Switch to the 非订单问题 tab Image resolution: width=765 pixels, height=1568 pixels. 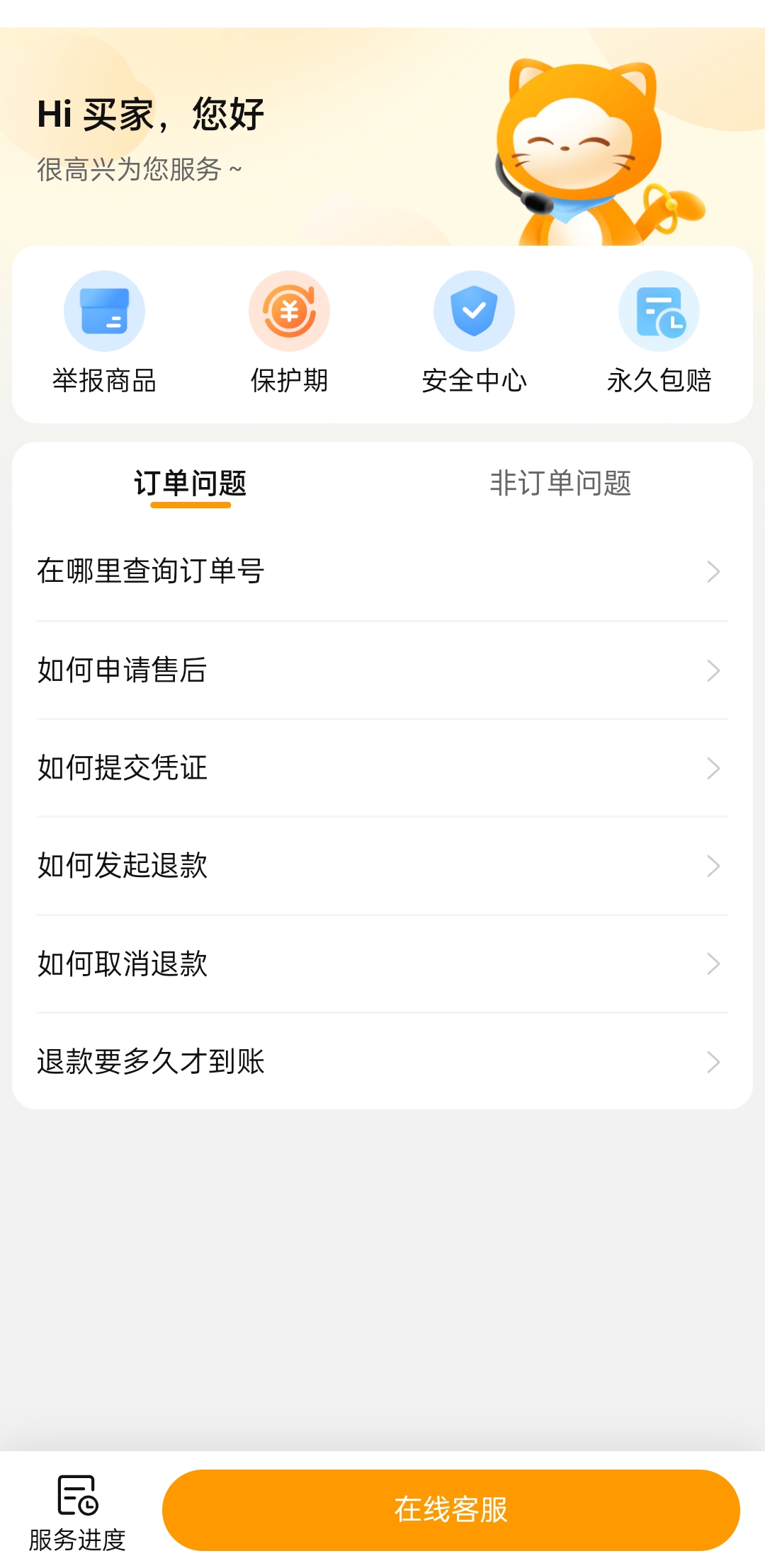pyautogui.click(x=560, y=483)
